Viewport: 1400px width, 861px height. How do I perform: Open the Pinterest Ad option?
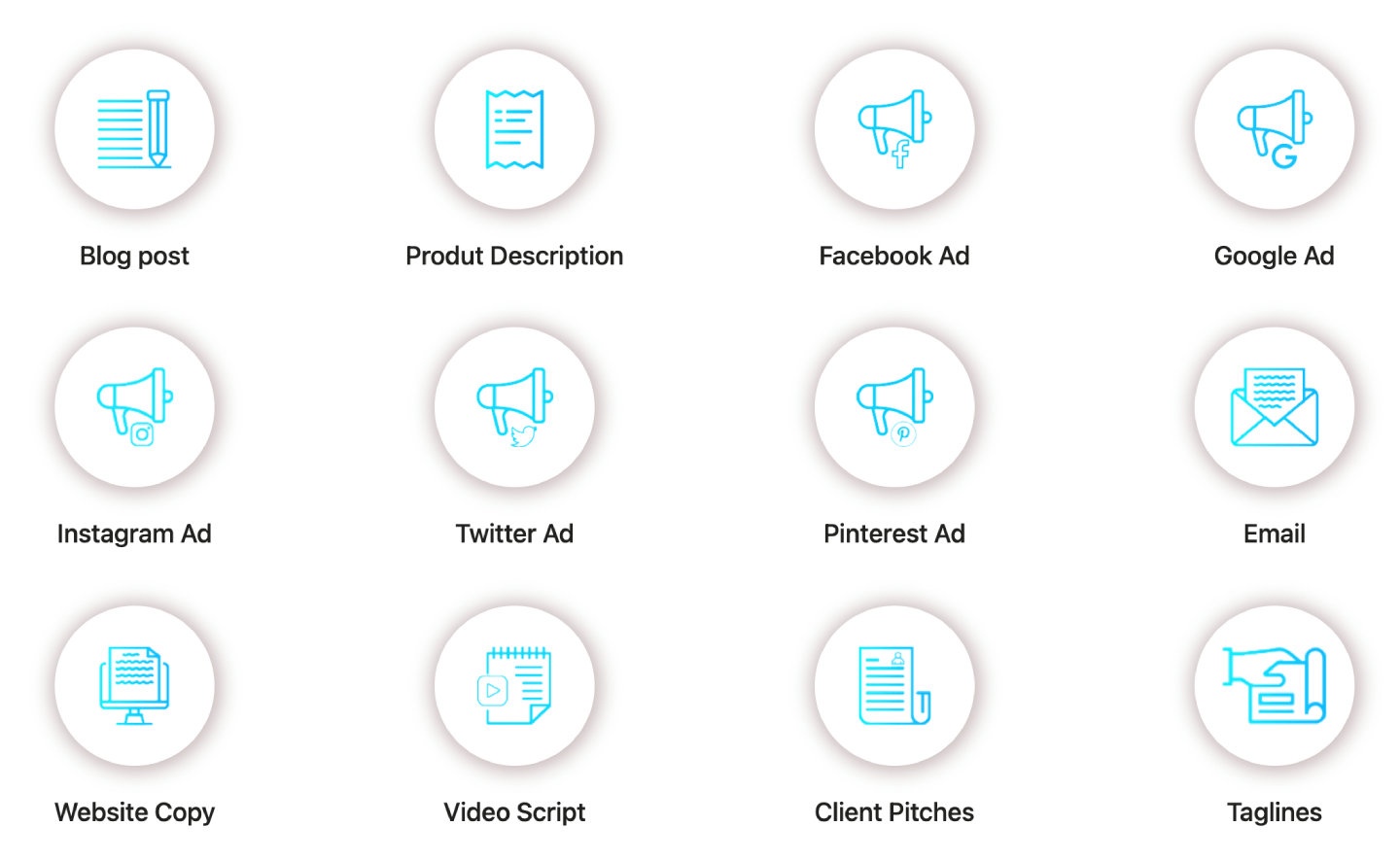[x=894, y=407]
